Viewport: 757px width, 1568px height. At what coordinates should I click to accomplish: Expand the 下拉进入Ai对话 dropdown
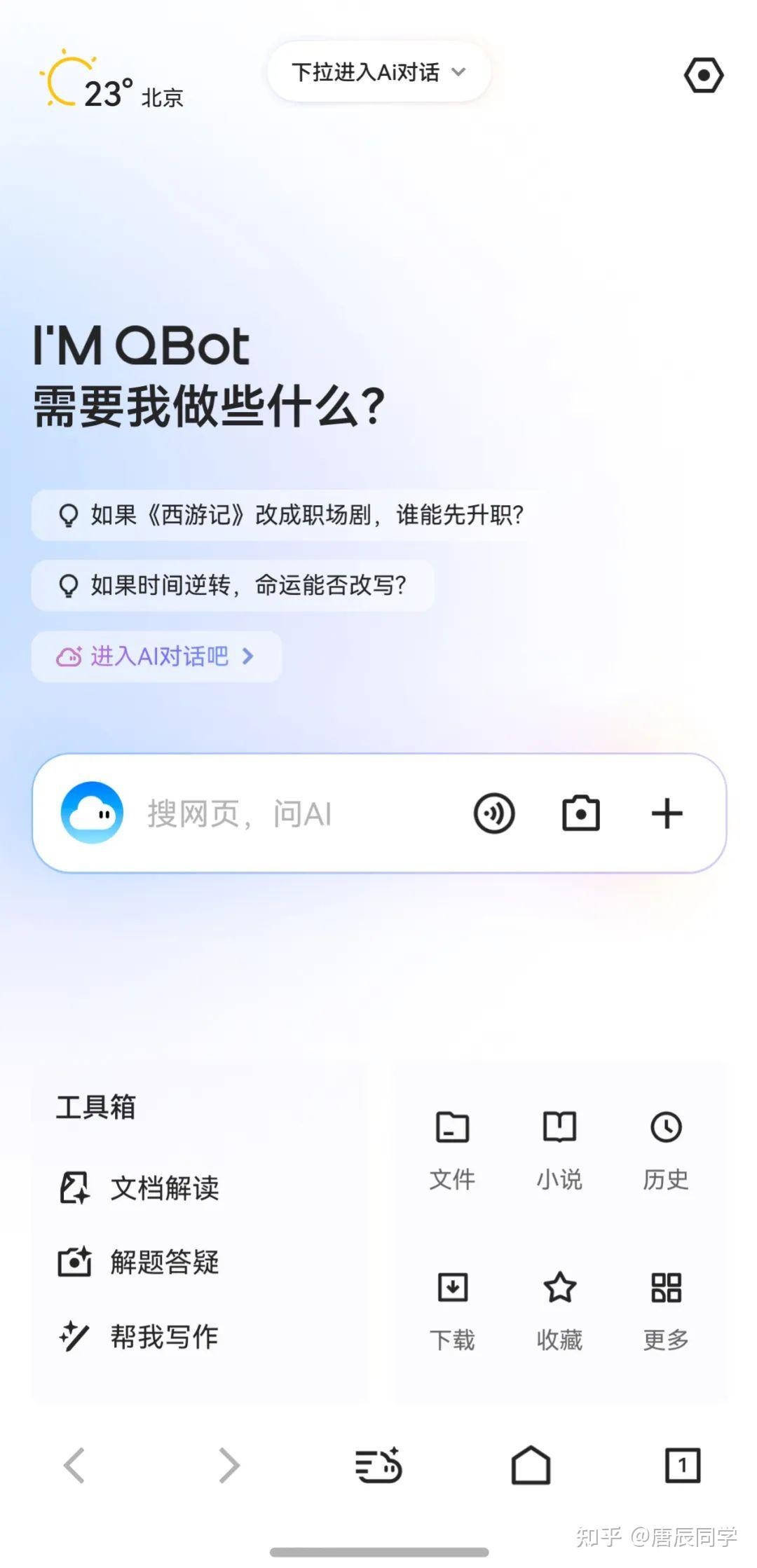tap(378, 72)
